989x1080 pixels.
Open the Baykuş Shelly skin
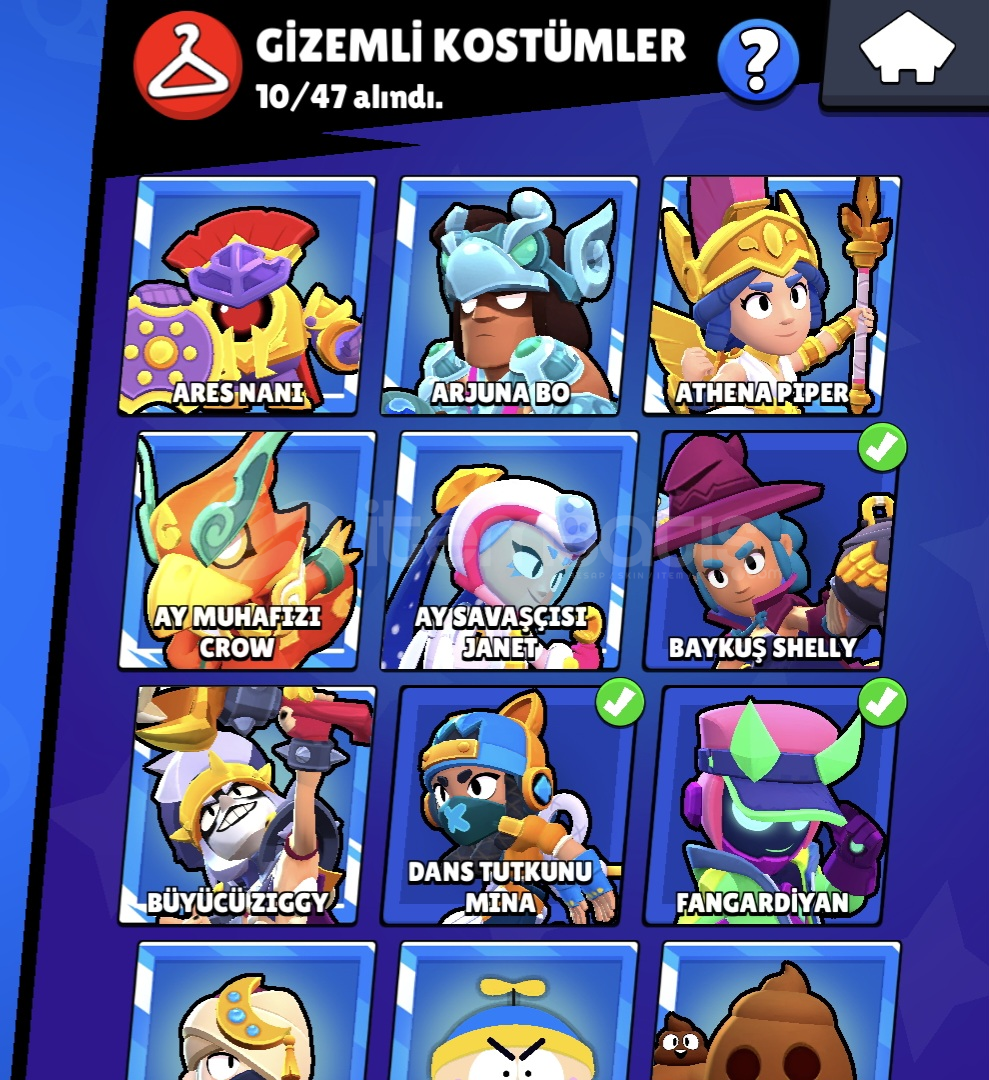pyautogui.click(x=771, y=550)
